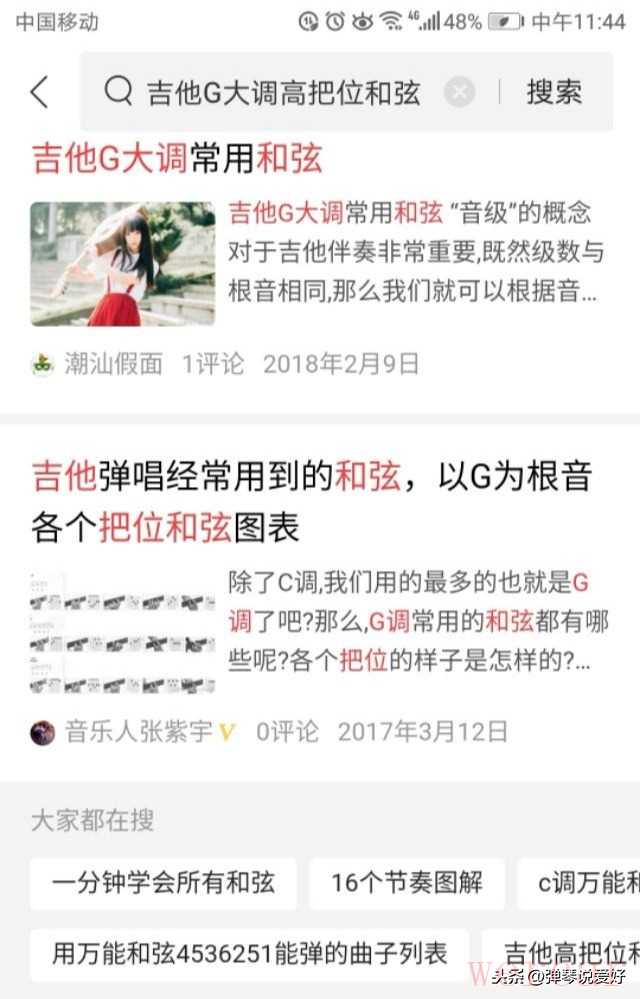Clear the search query text
This screenshot has width=640, height=999.
(459, 93)
